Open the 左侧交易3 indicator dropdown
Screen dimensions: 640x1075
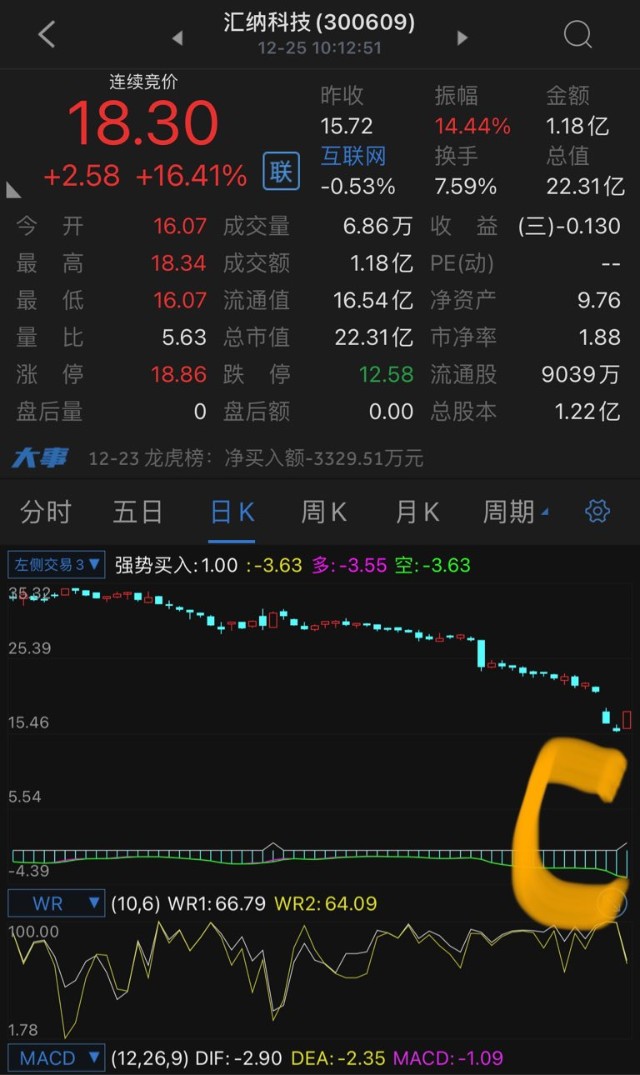pyautogui.click(x=56, y=564)
